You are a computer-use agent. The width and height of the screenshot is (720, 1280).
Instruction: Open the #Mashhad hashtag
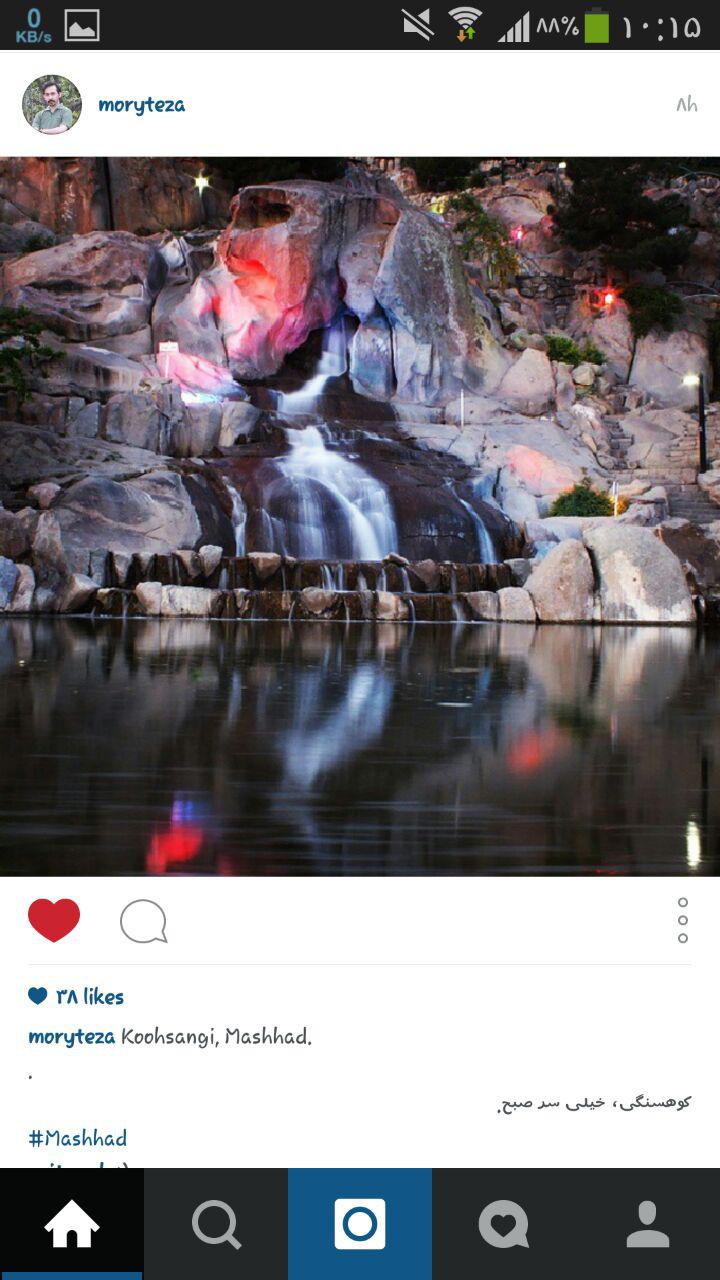tap(77, 1138)
